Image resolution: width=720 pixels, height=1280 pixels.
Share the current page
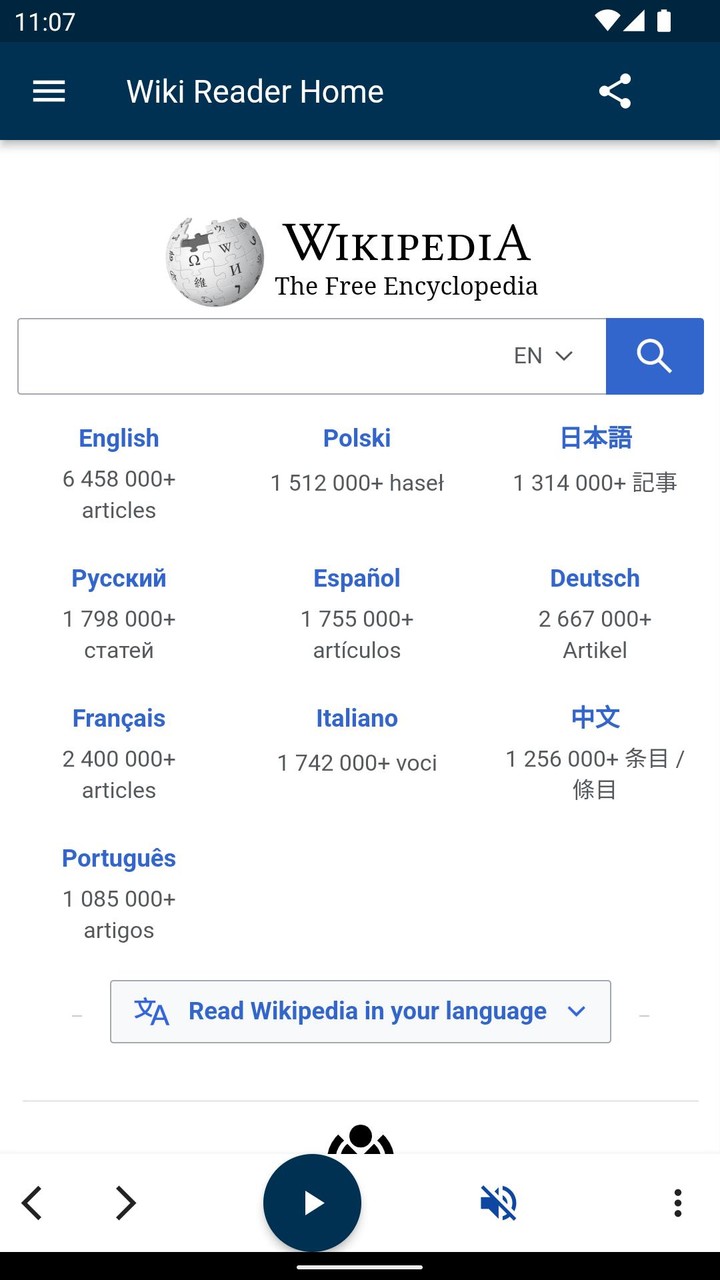coord(615,90)
